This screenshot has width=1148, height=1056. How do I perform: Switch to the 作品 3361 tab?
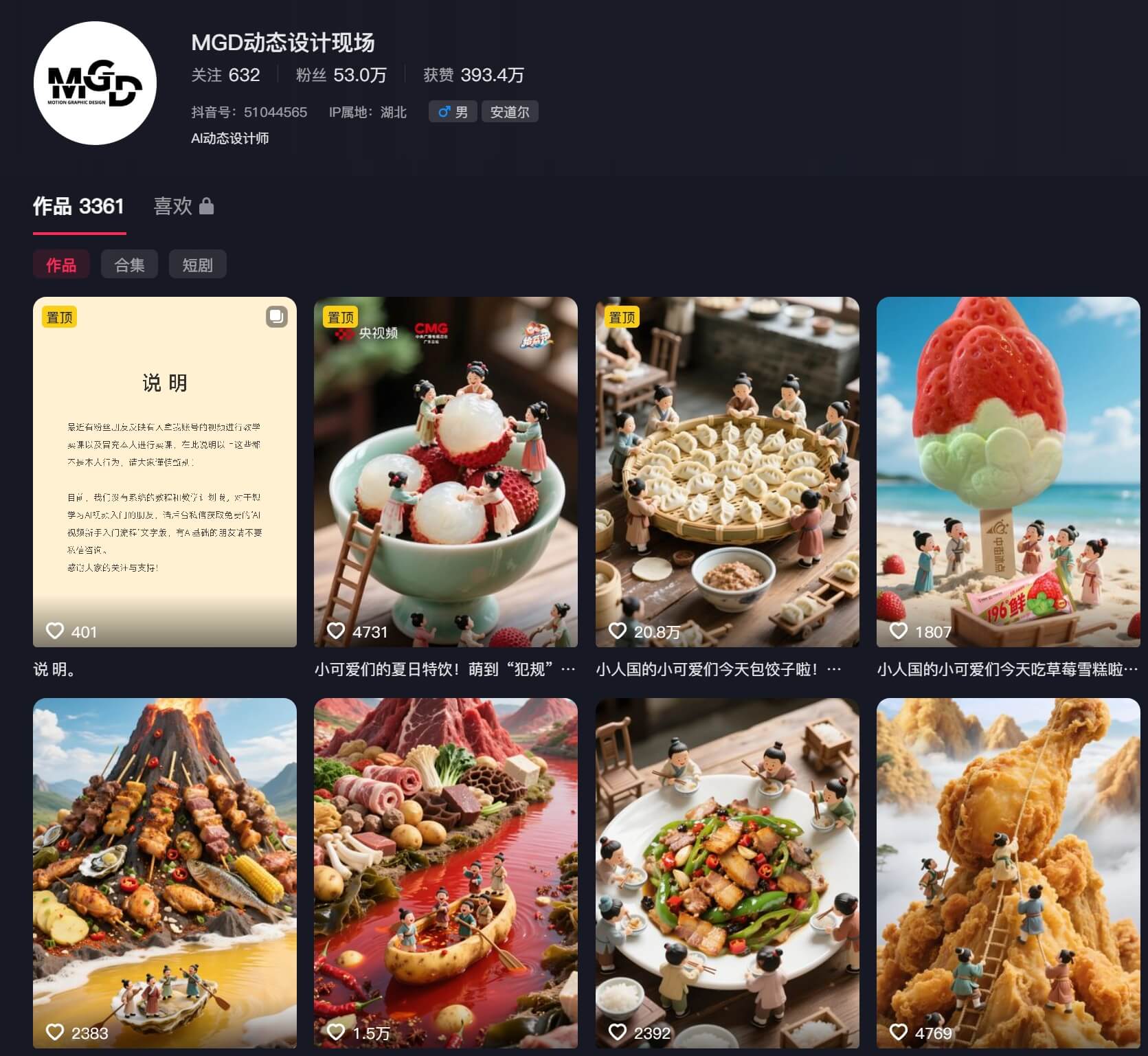[x=78, y=206]
